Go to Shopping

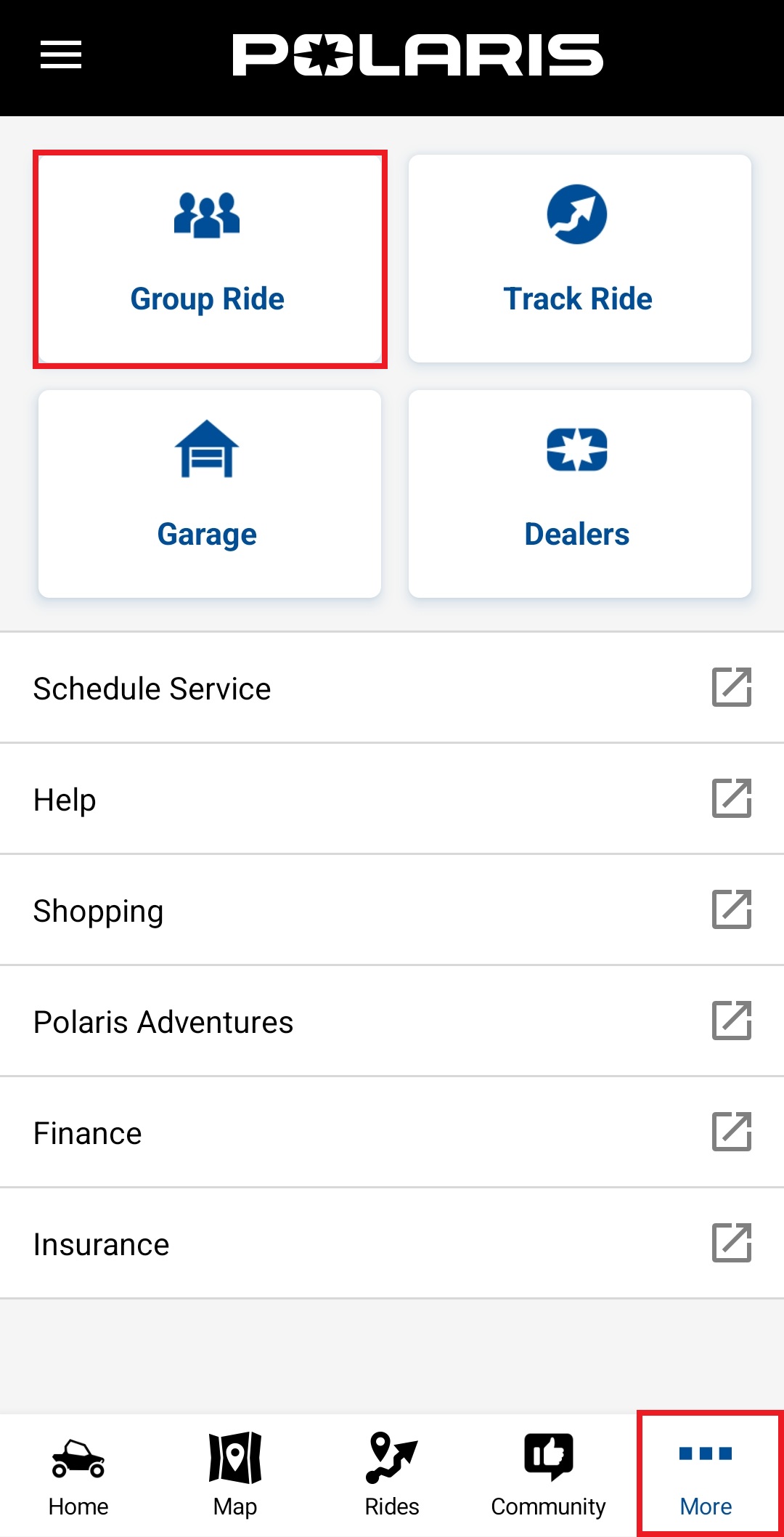tap(392, 910)
